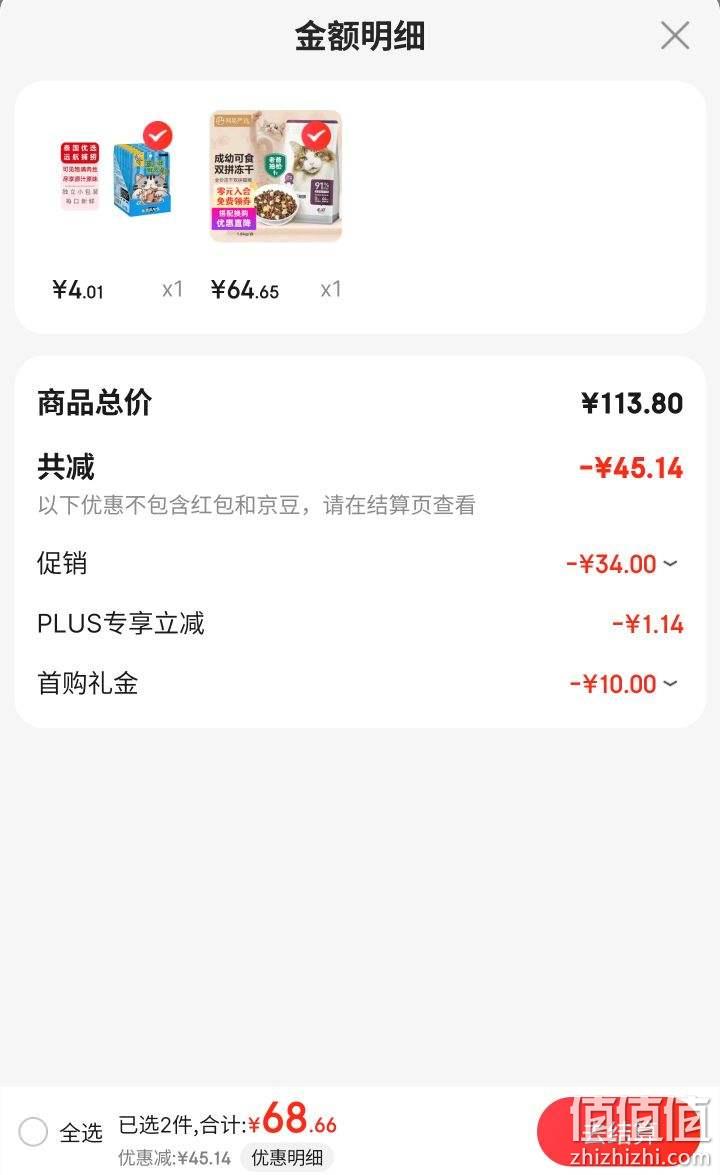The width and height of the screenshot is (720, 1175).
Task: Tap the 优惠明细 chip
Action: pos(287,1157)
